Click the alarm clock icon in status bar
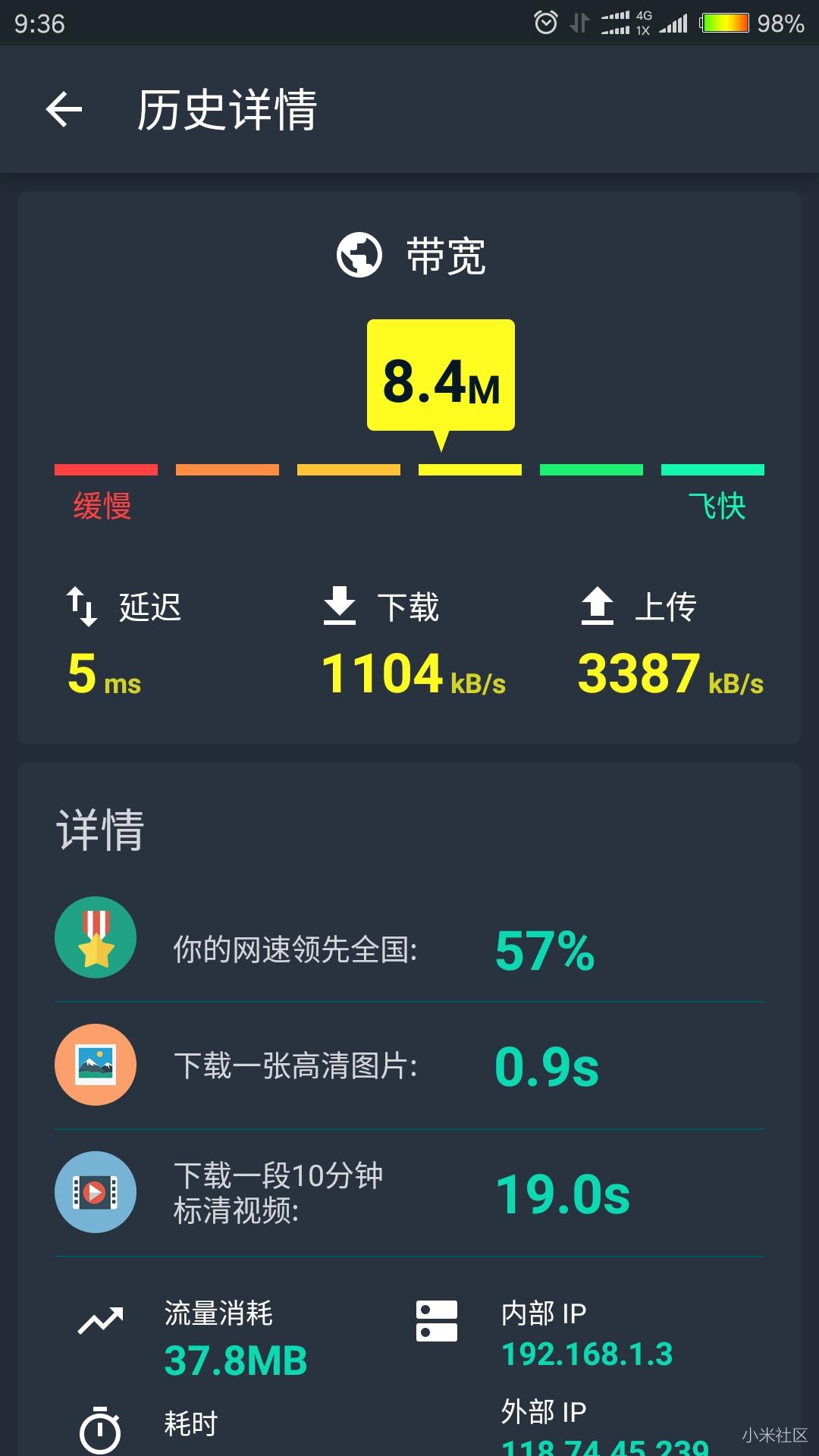This screenshot has height=1456, width=819. (548, 23)
